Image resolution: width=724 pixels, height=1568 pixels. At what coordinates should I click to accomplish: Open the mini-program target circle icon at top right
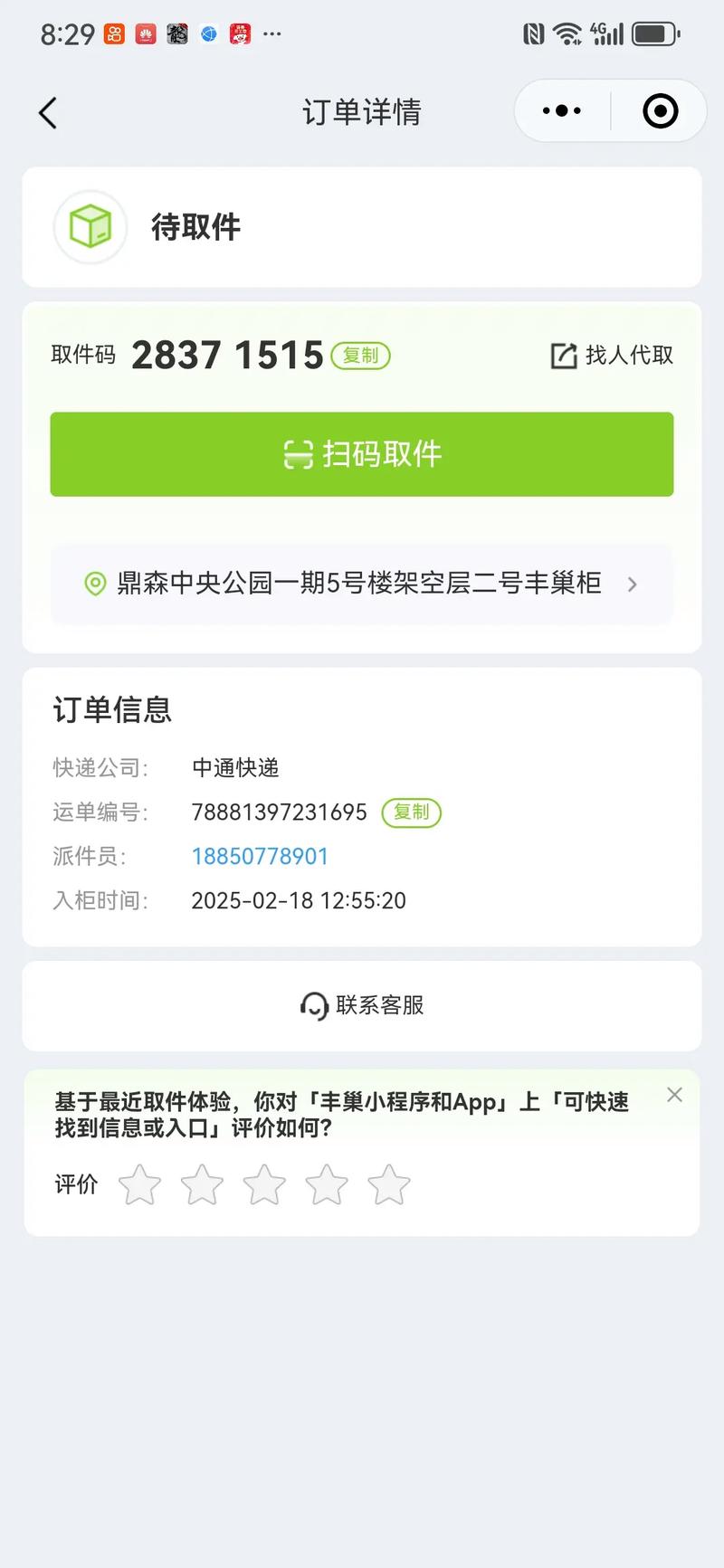coord(660,110)
